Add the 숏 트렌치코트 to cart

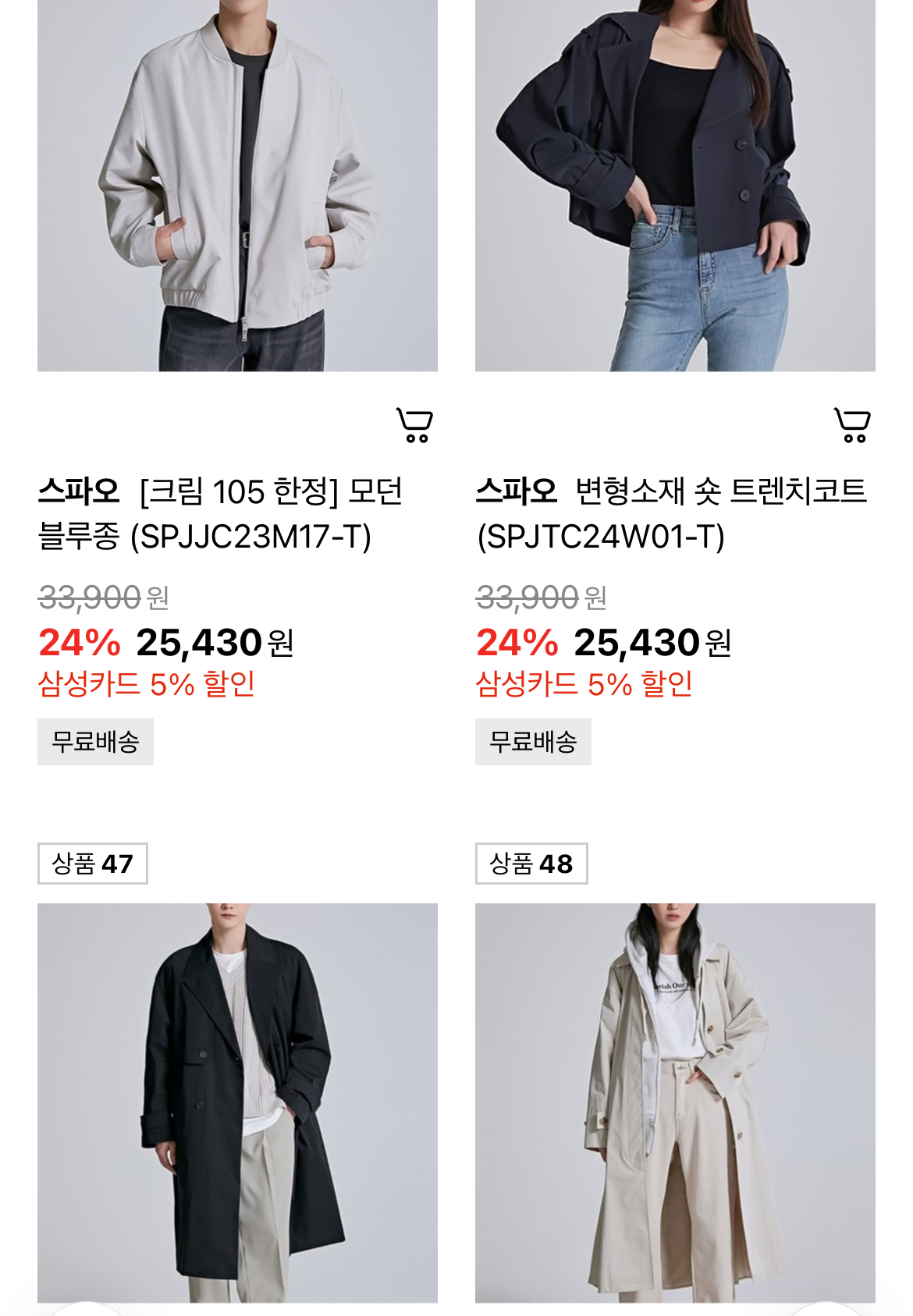coord(852,425)
